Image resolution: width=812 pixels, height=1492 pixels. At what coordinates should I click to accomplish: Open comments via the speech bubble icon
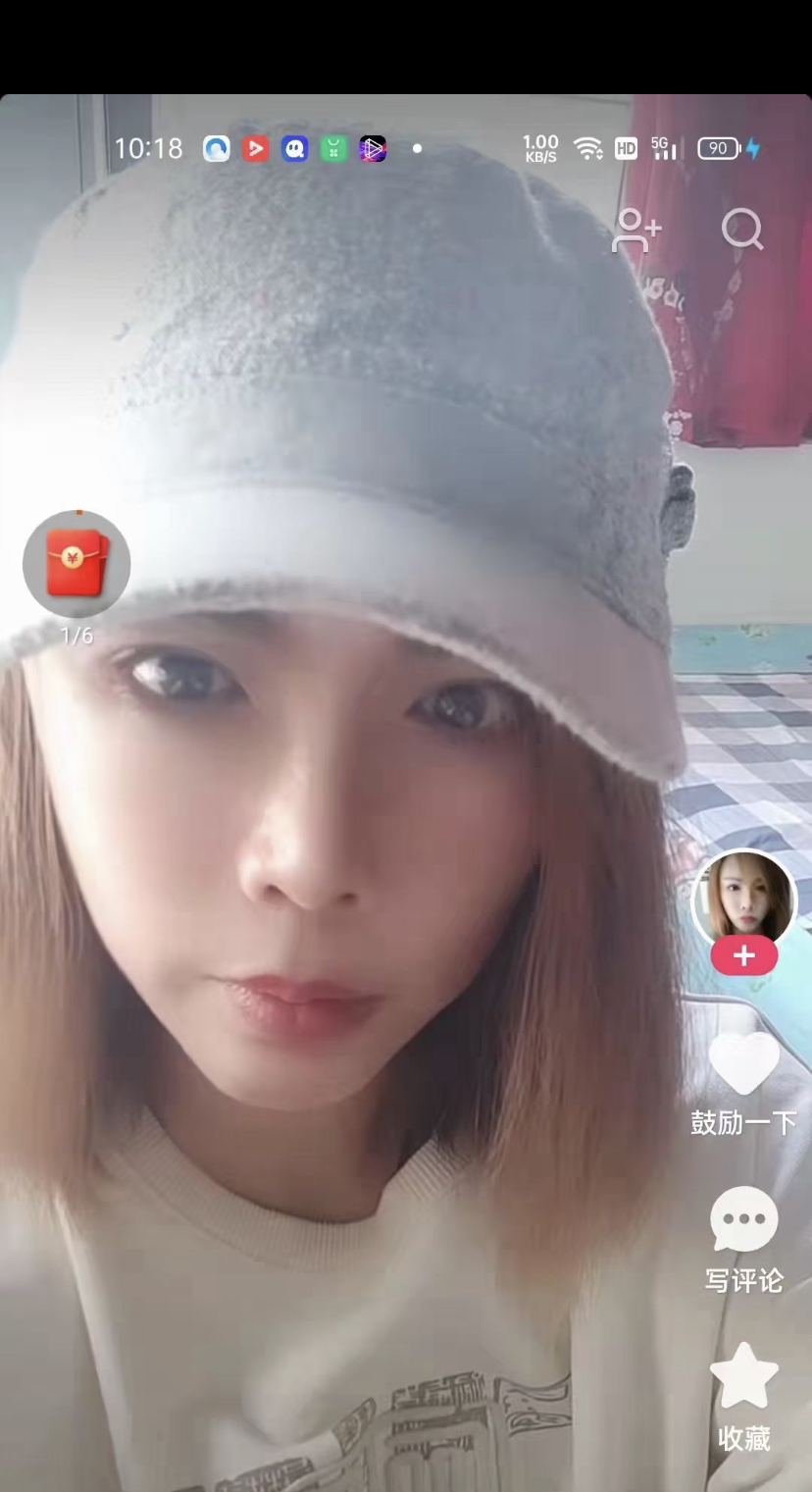click(x=744, y=1219)
